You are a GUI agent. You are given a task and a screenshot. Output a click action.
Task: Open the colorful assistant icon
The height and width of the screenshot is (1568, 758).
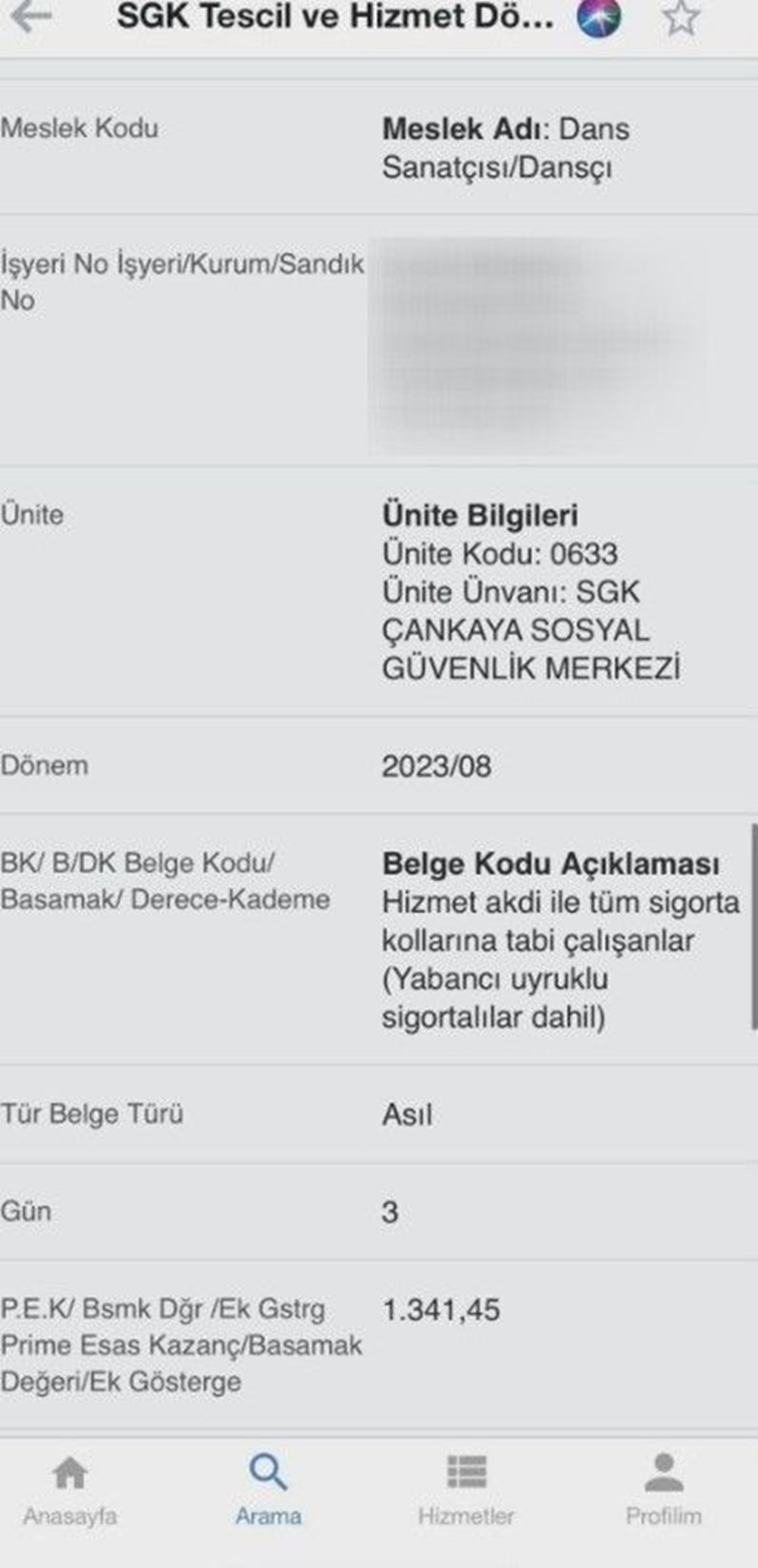(x=598, y=17)
